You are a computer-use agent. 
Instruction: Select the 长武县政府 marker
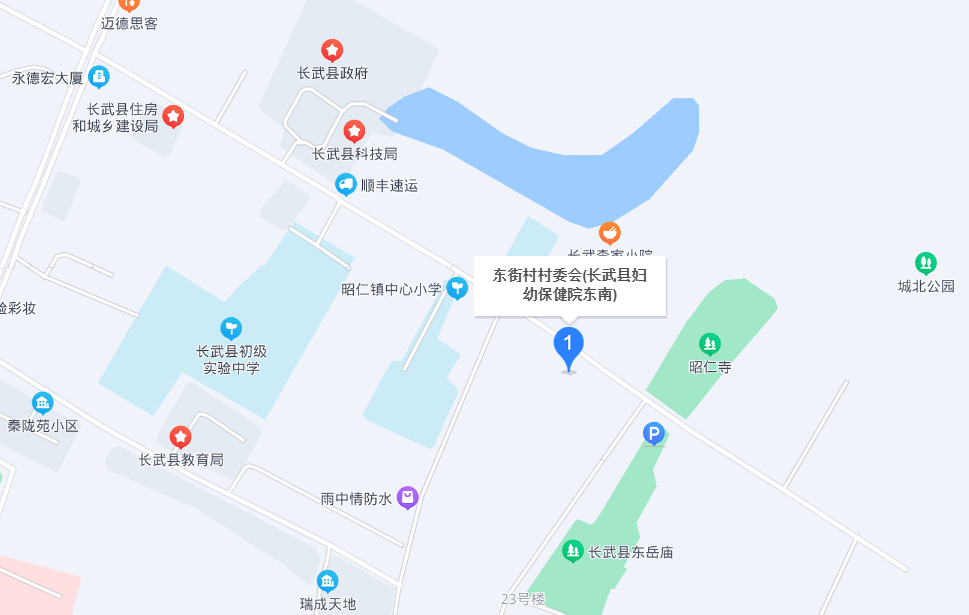coord(332,50)
